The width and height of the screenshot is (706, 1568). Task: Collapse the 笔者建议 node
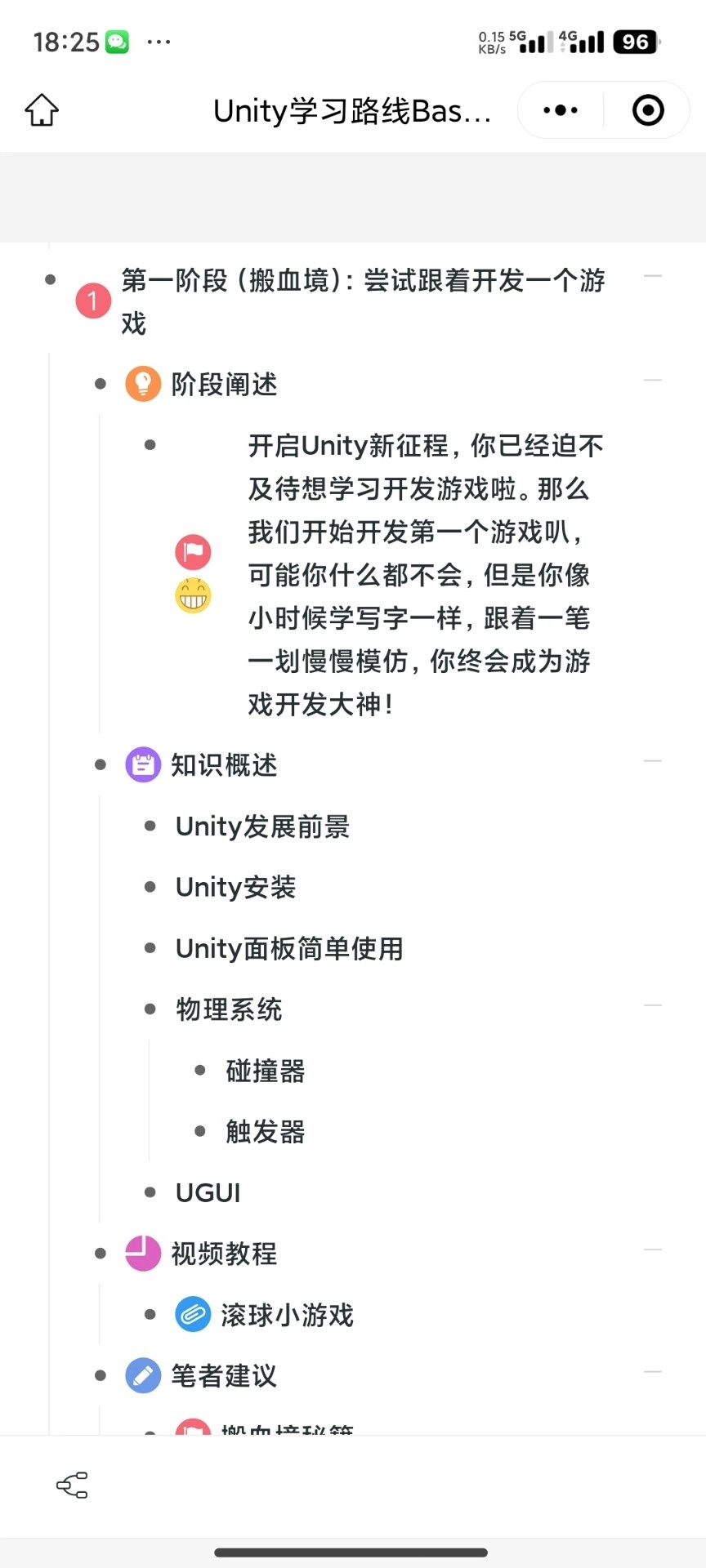pos(652,1372)
